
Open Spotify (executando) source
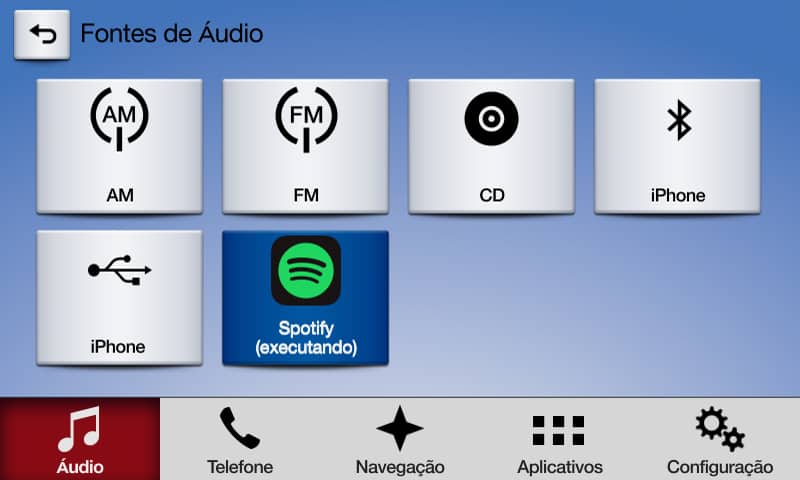306,297
